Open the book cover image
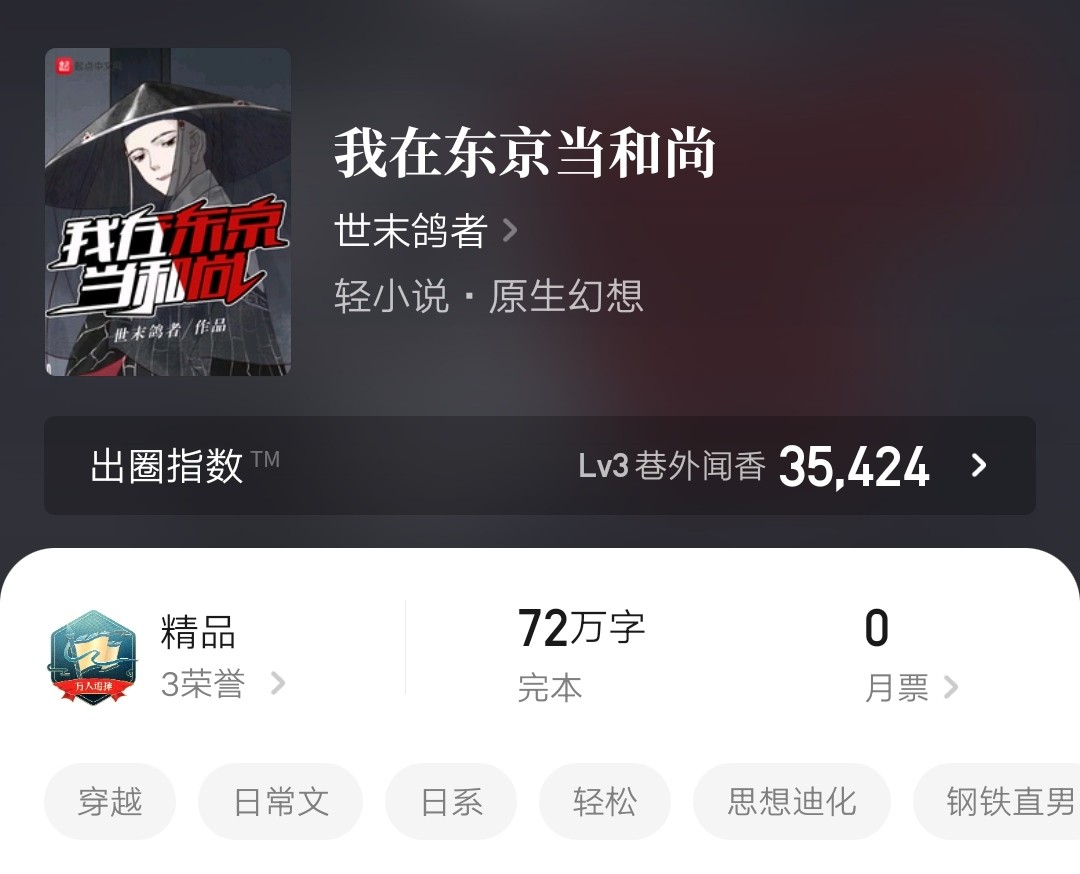The width and height of the screenshot is (1080, 874). point(168,212)
